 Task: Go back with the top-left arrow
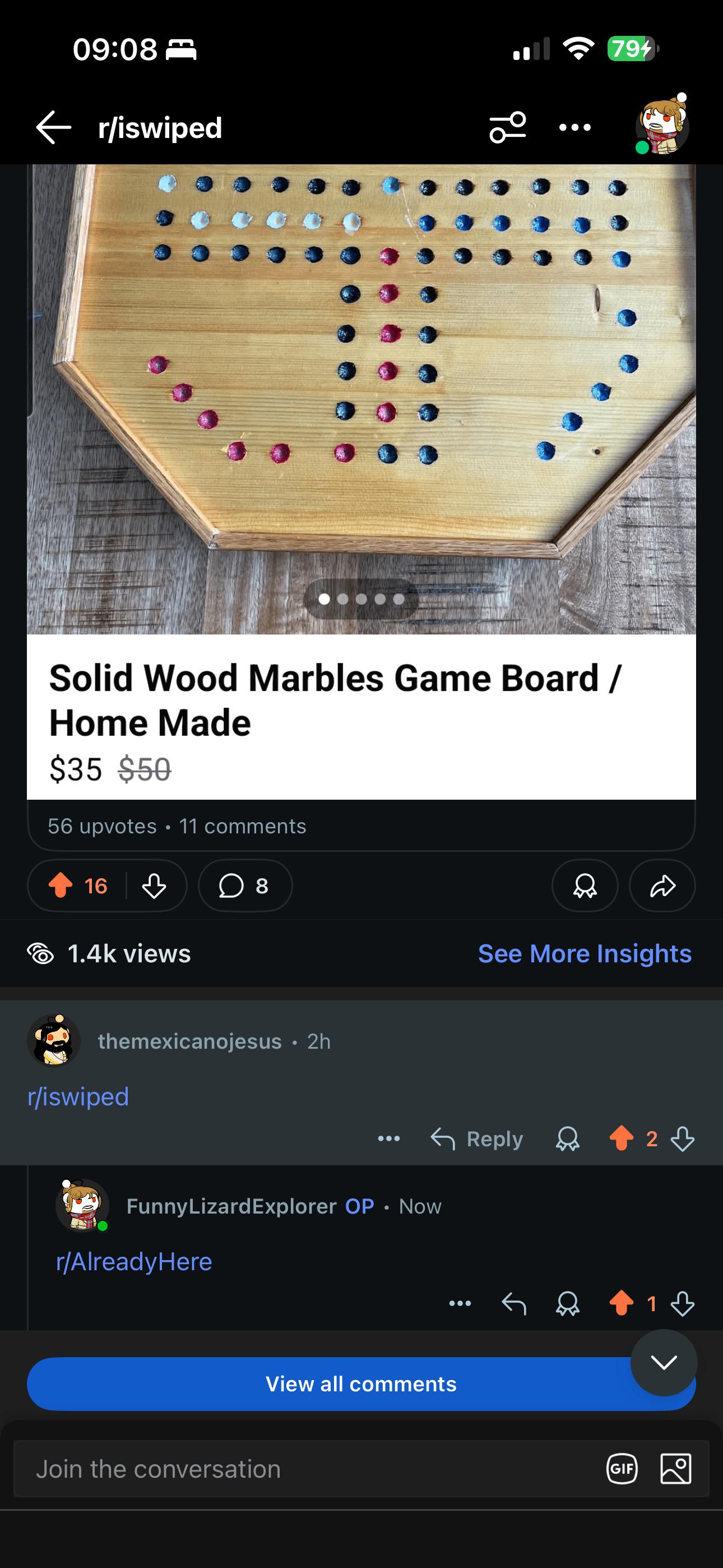coord(54,128)
